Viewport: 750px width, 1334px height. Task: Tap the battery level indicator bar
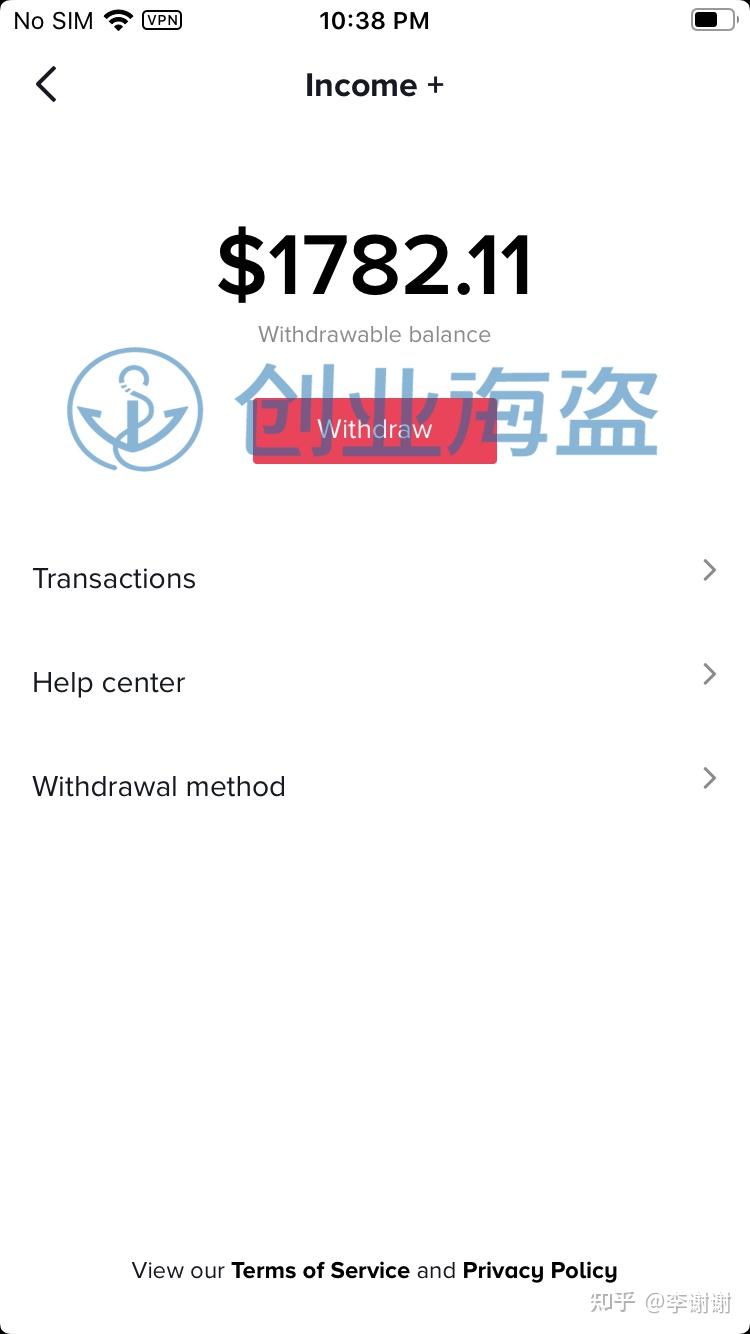[x=707, y=17]
